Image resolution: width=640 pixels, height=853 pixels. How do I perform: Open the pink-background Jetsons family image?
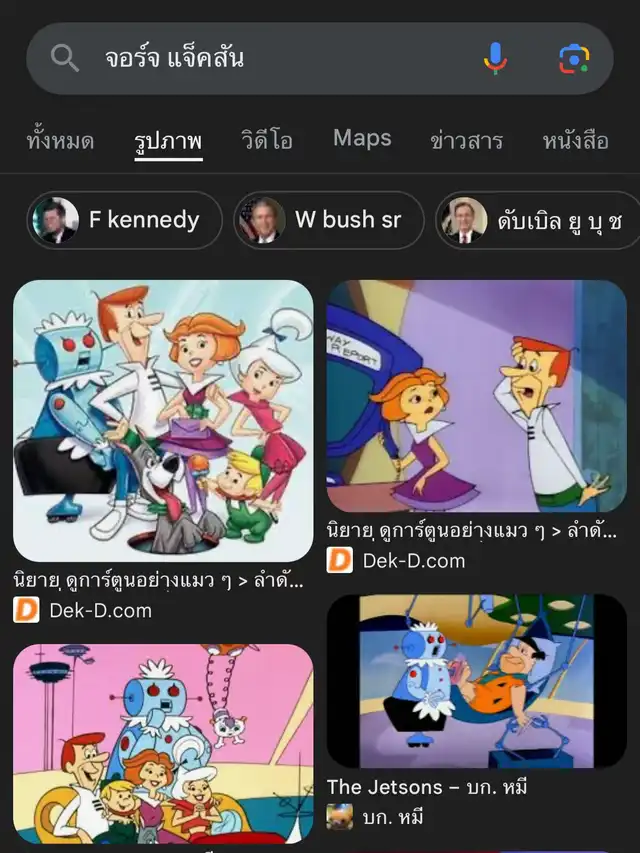[x=163, y=745]
